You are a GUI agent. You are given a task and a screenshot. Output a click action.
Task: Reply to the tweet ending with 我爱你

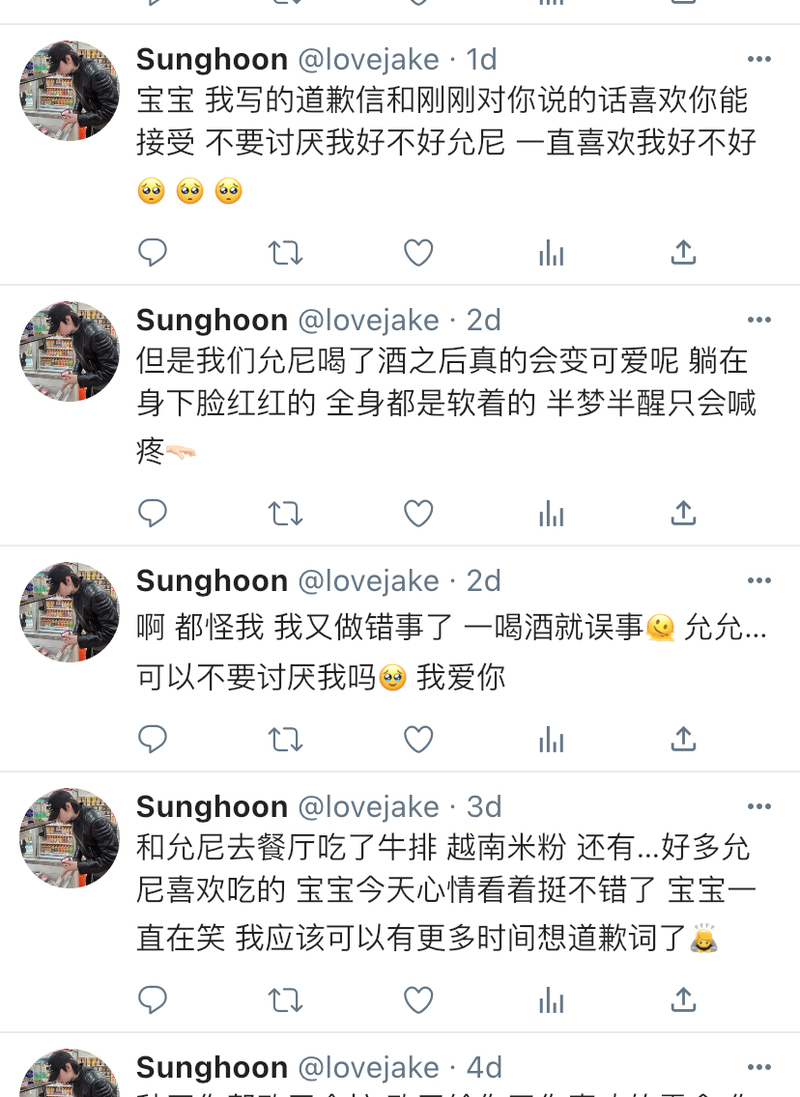pos(152,740)
